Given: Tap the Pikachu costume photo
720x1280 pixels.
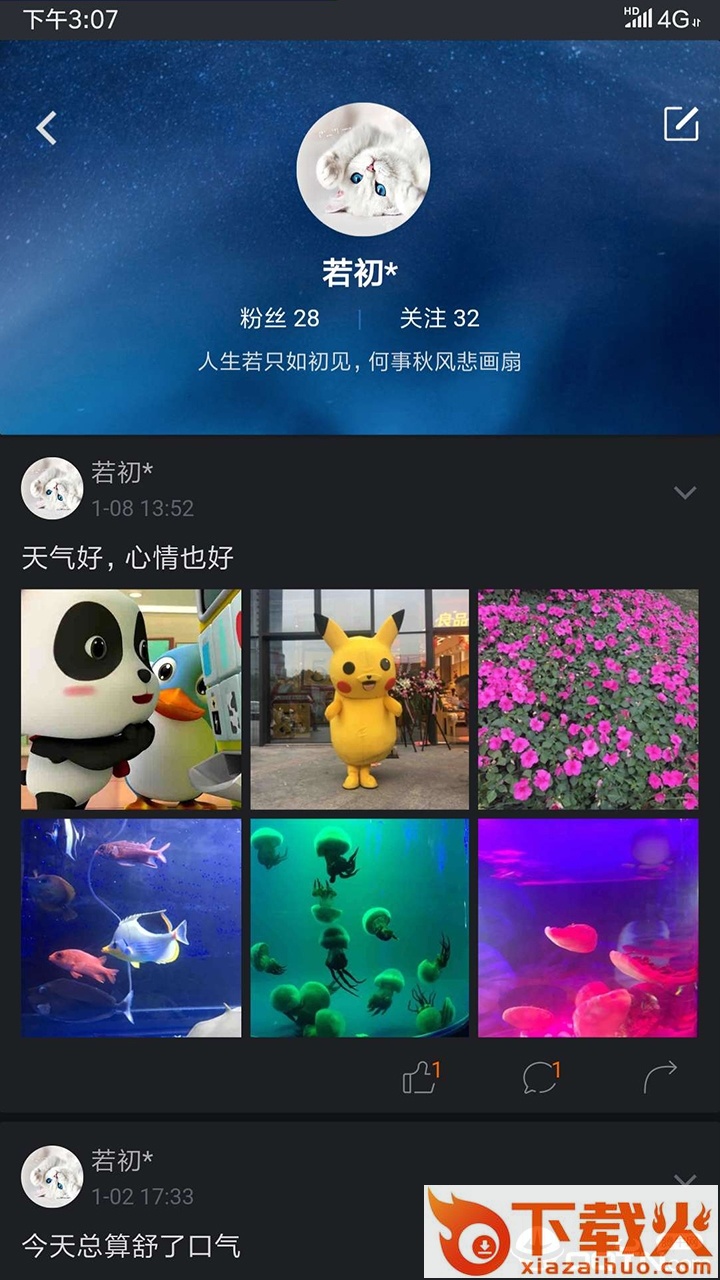Looking at the screenshot, I should pyautogui.click(x=358, y=698).
